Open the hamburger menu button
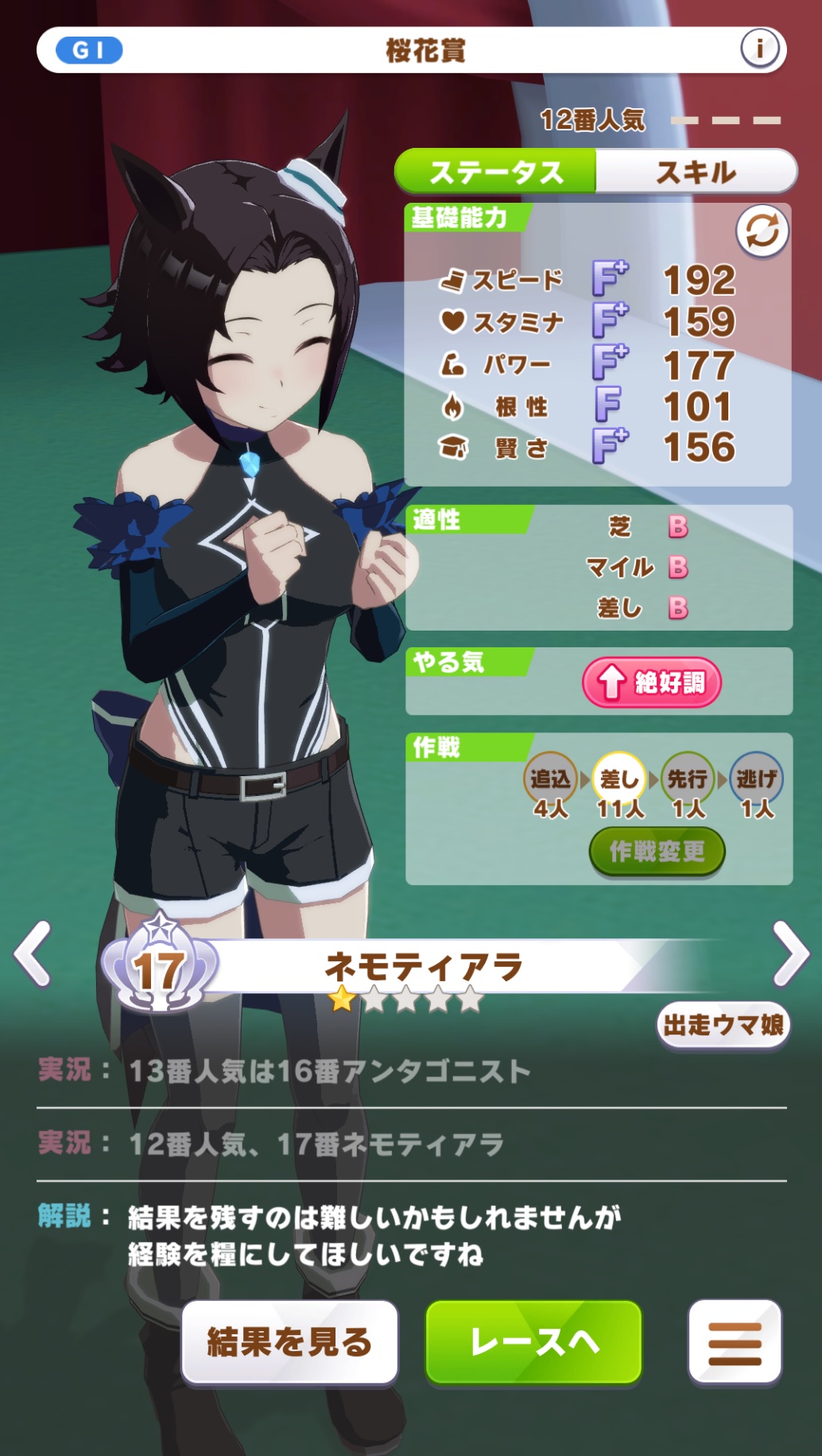 coord(735,1342)
